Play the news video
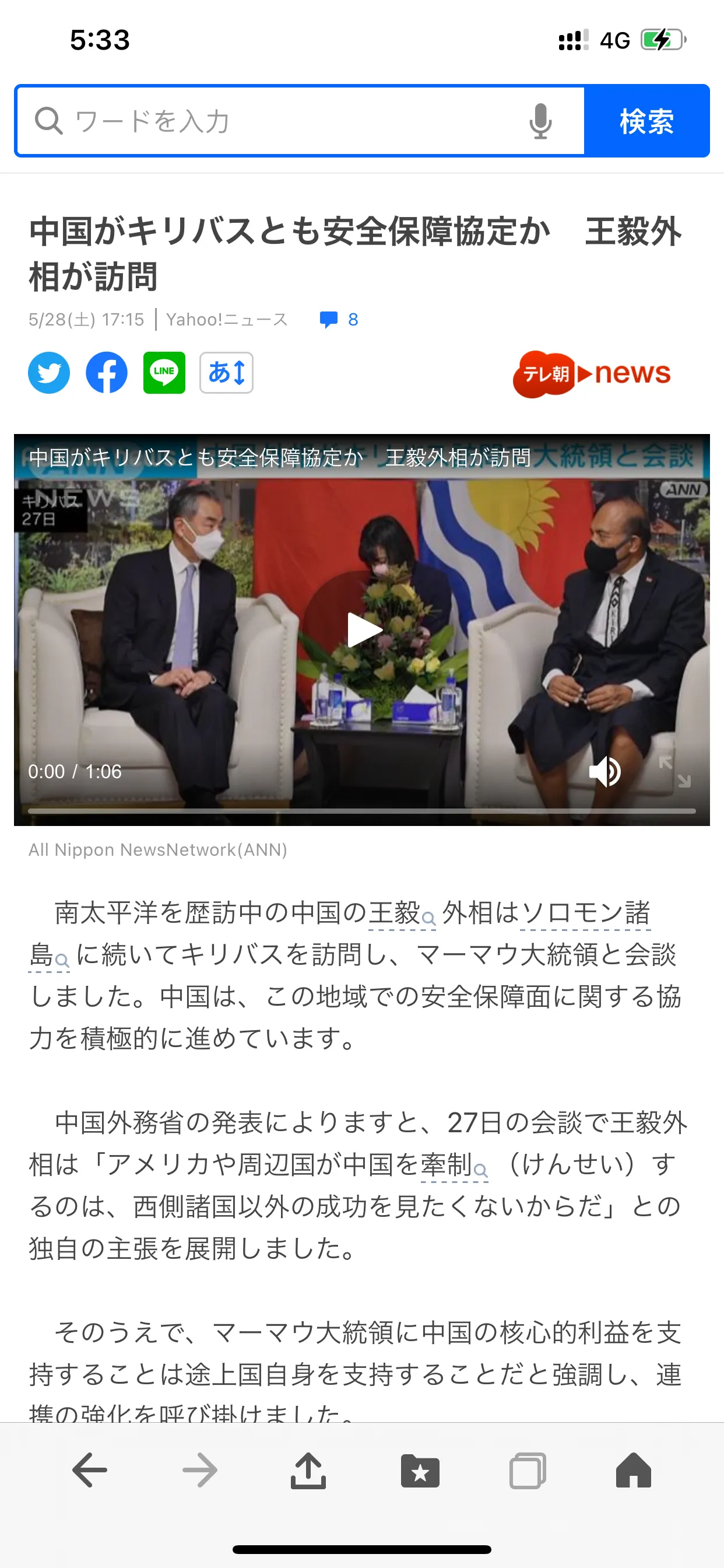The height and width of the screenshot is (1568, 724). 363,630
